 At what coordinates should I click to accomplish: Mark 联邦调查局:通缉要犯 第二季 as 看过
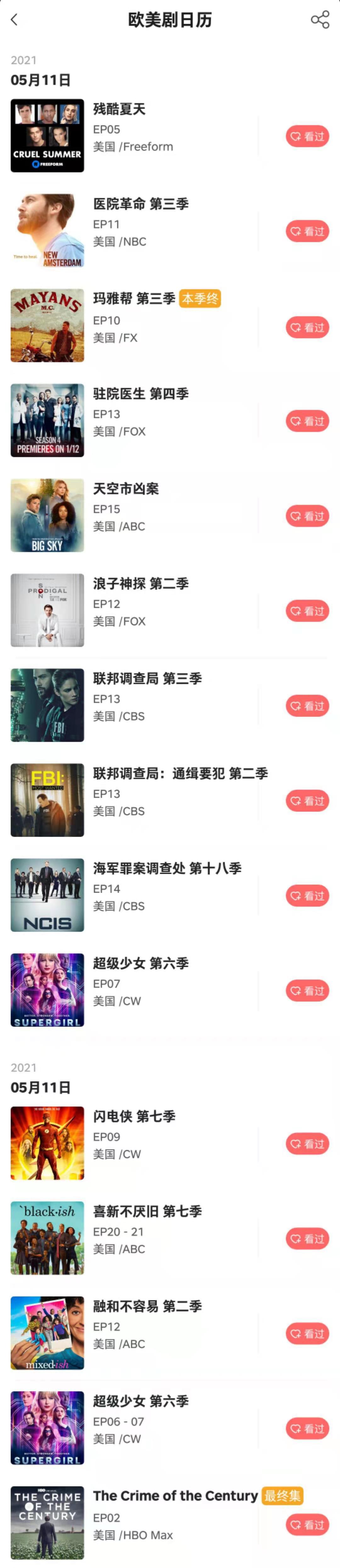click(x=307, y=801)
